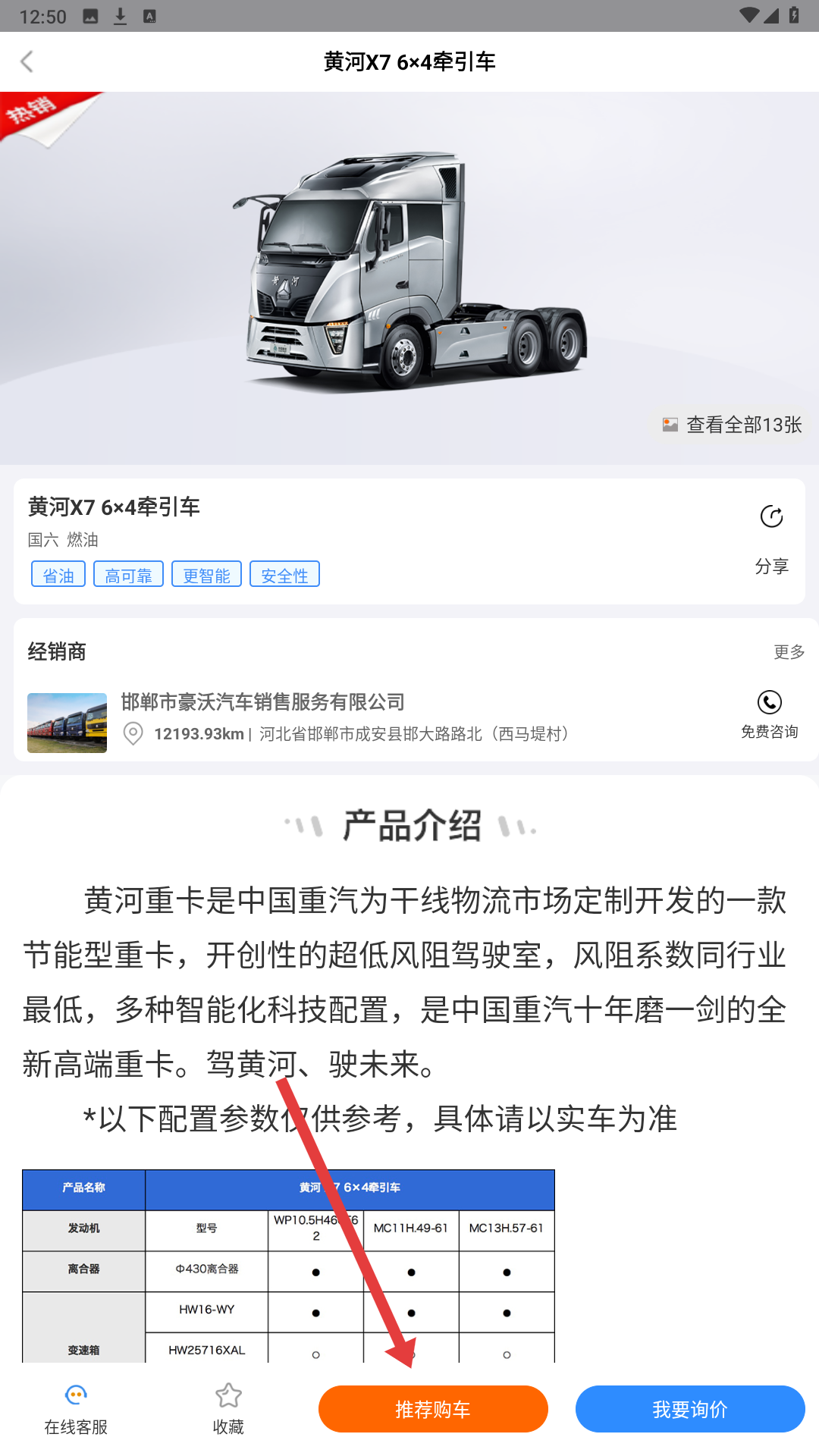This screenshot has height=1456, width=819.
Task: Select the 更智能 tag
Action: (x=206, y=575)
